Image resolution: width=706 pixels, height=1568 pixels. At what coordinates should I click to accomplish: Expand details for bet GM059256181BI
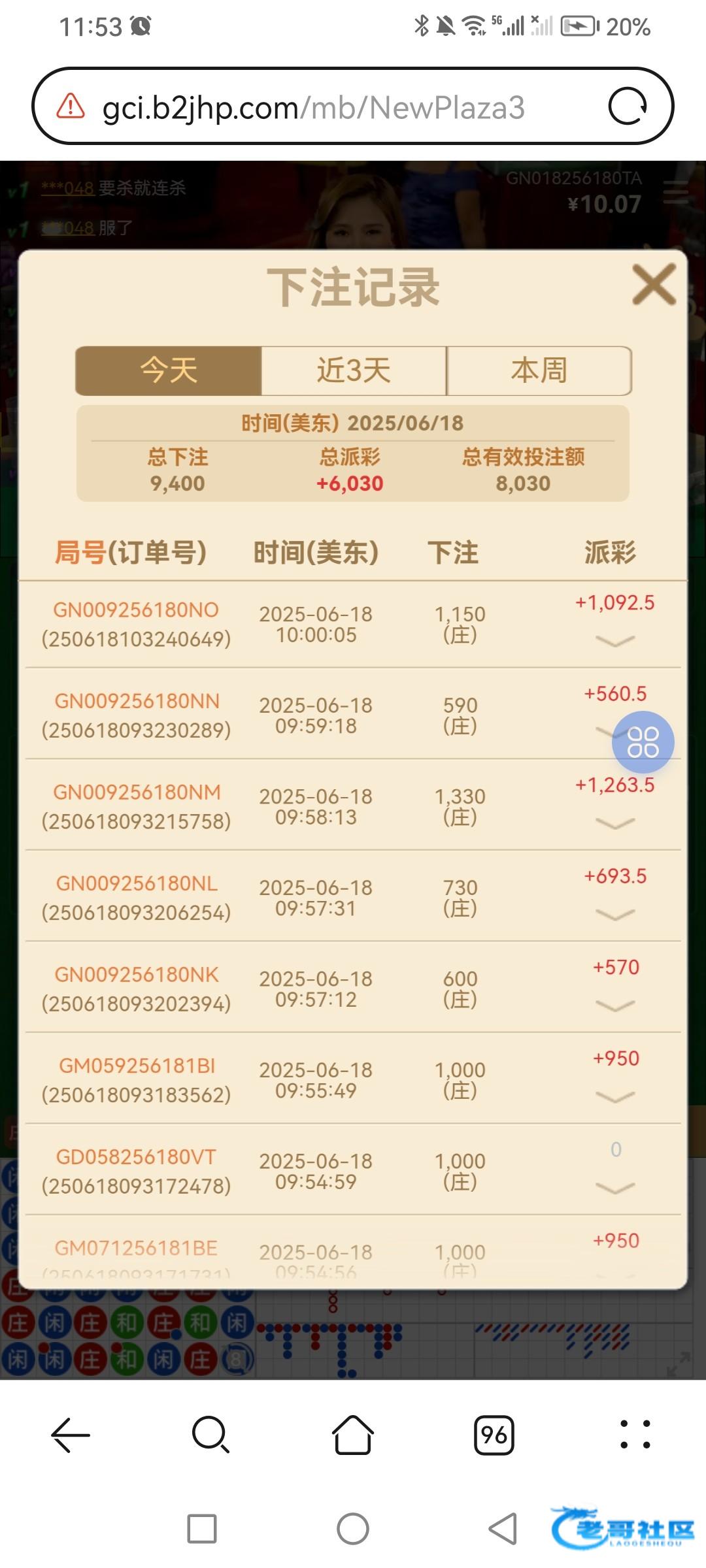click(615, 1096)
